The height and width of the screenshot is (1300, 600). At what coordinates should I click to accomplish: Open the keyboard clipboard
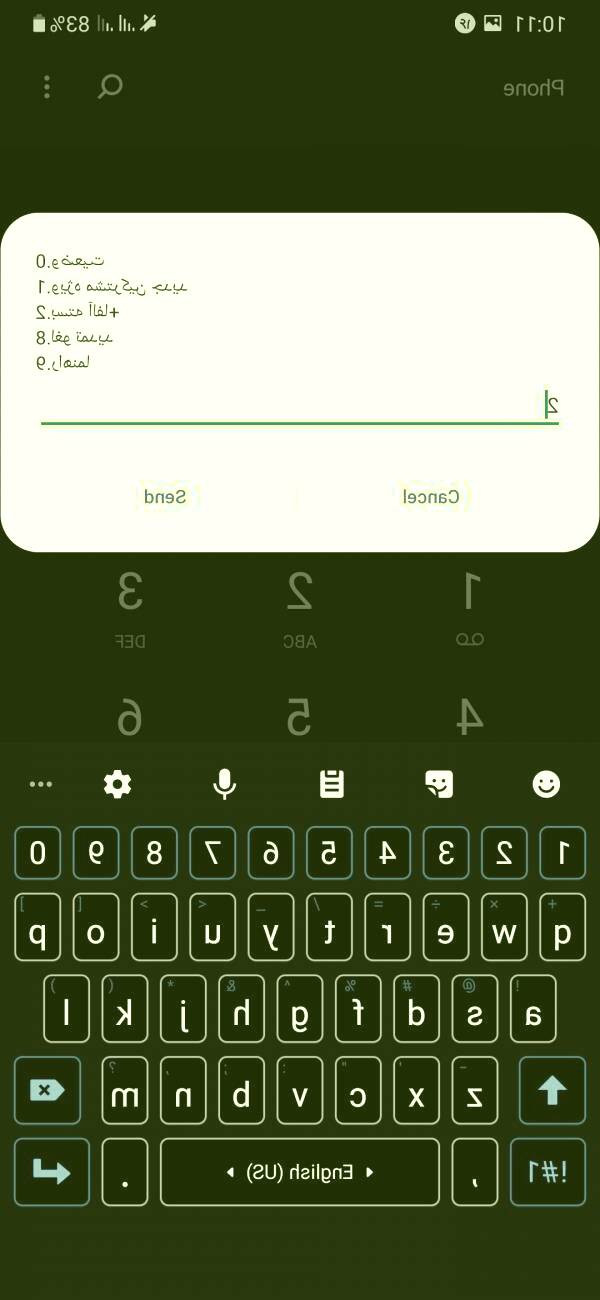[332, 785]
